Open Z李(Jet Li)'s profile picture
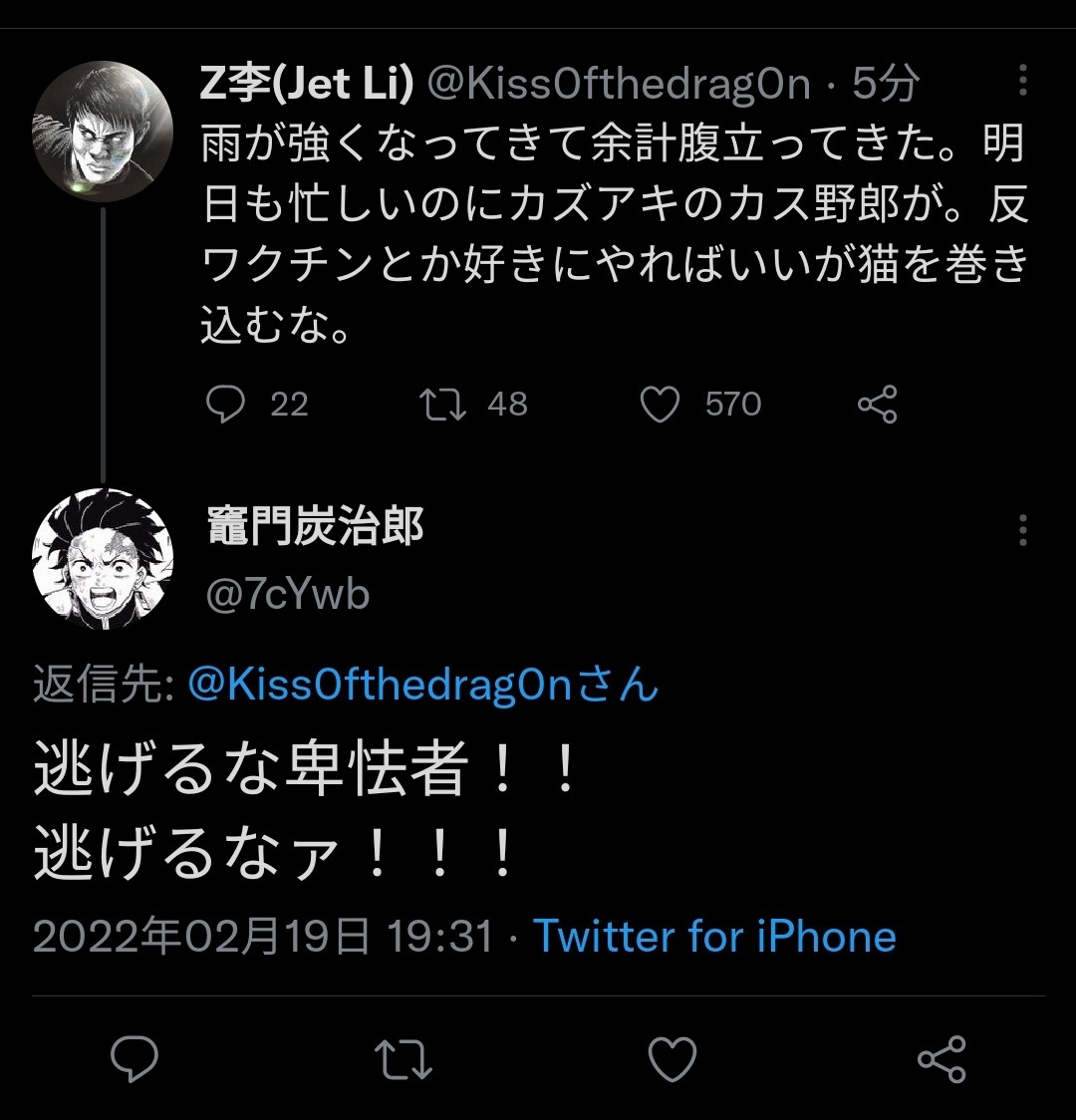The width and height of the screenshot is (1076, 1120). point(104,131)
